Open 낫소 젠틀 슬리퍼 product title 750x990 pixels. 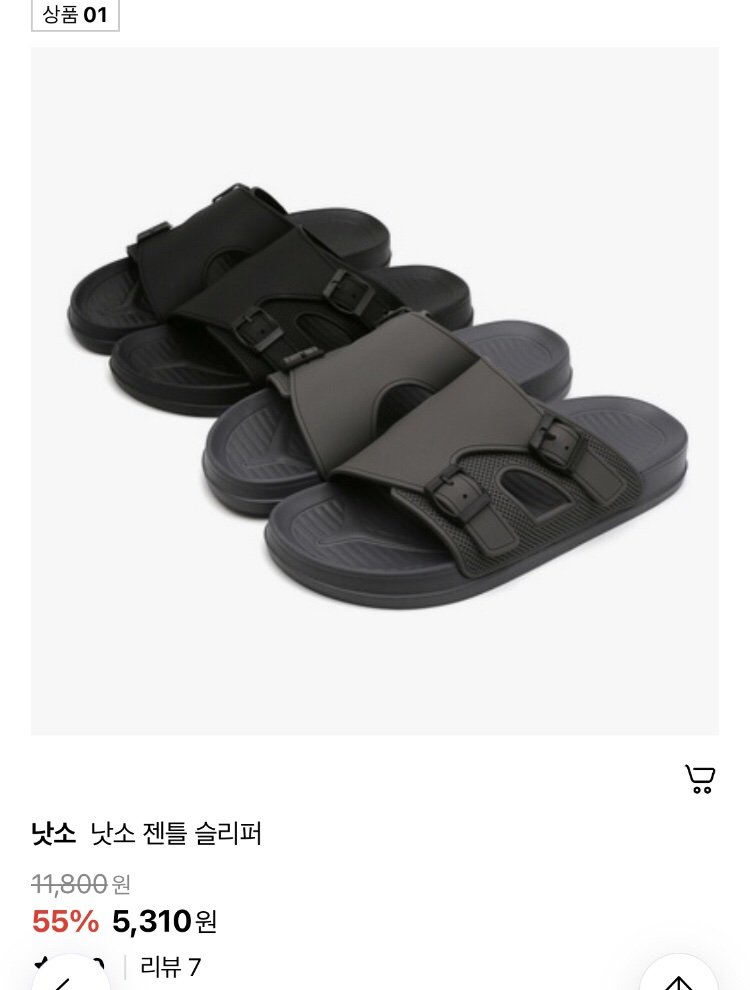(176, 833)
